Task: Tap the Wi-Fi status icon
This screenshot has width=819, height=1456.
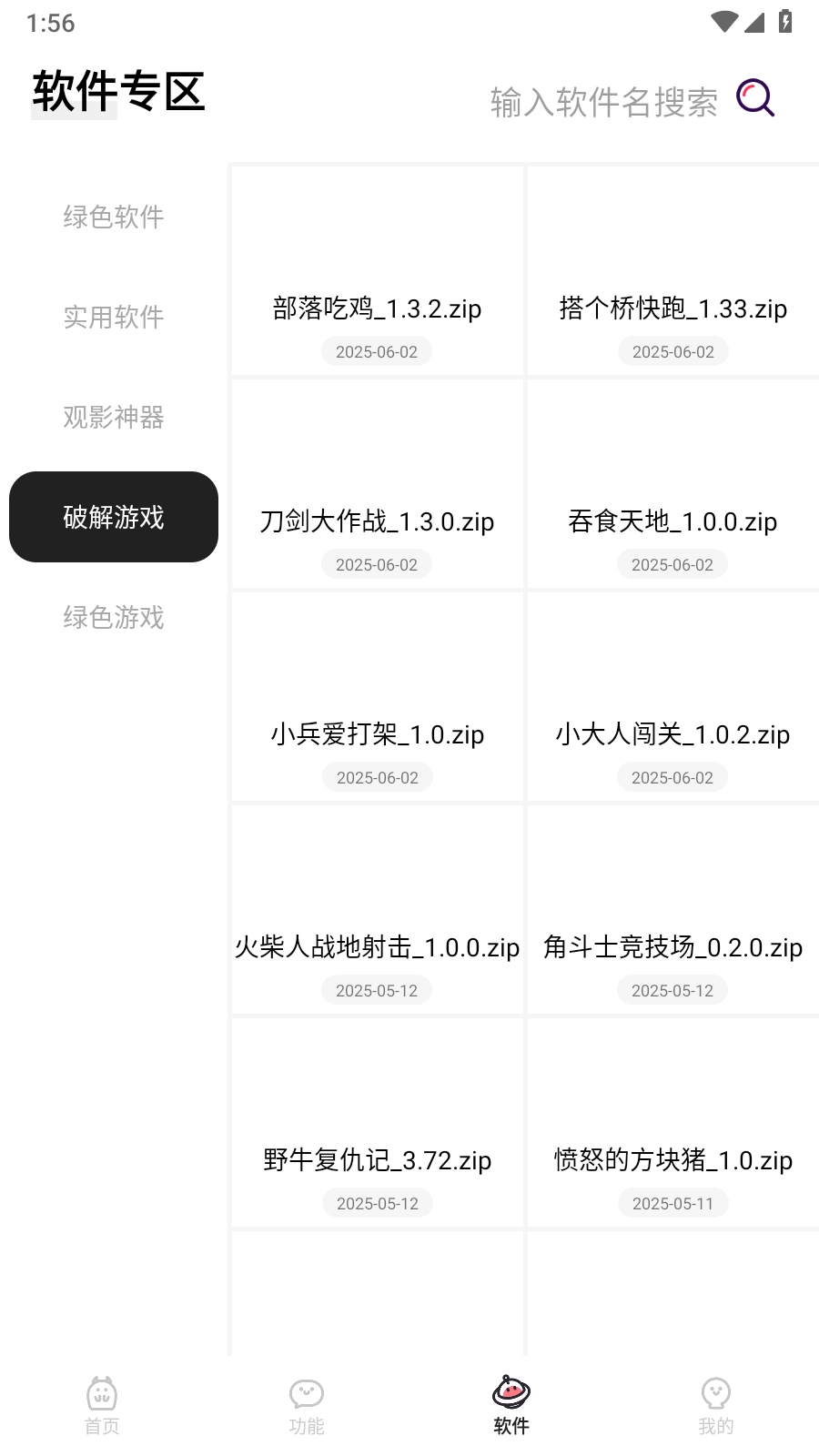Action: (723, 23)
